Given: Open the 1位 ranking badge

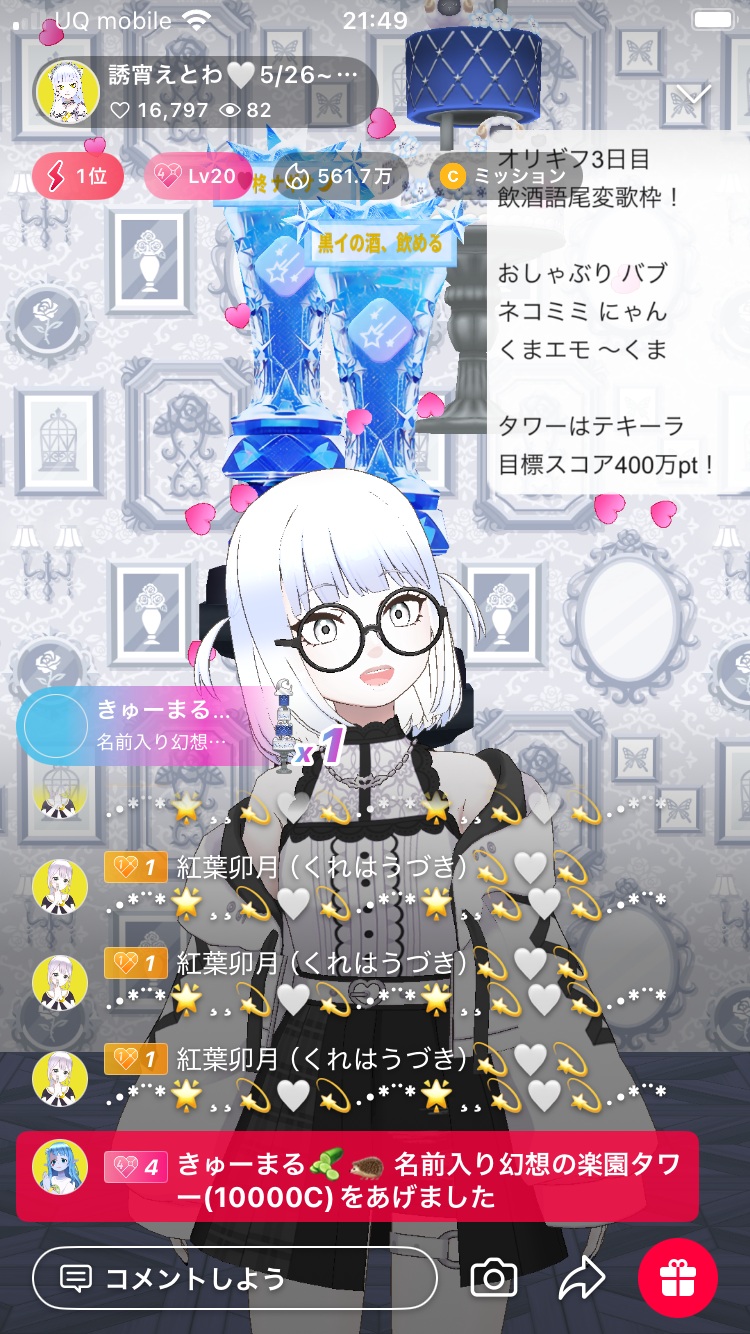Looking at the screenshot, I should click(x=78, y=178).
